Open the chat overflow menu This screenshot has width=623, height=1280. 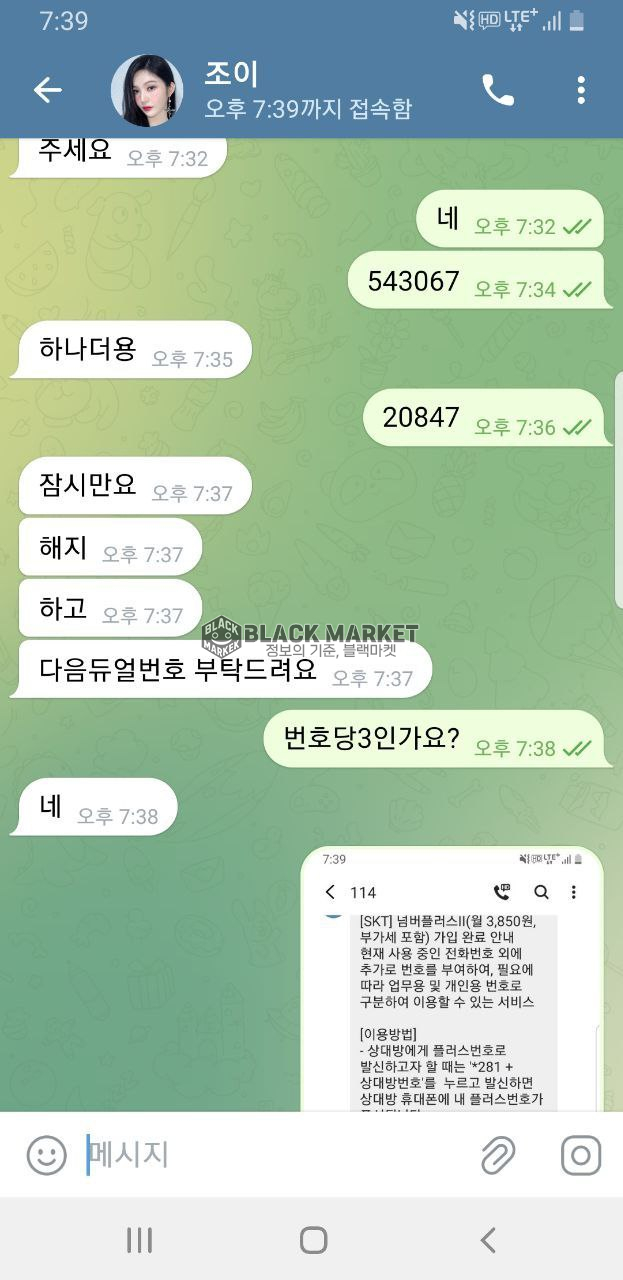pyautogui.click(x=581, y=90)
